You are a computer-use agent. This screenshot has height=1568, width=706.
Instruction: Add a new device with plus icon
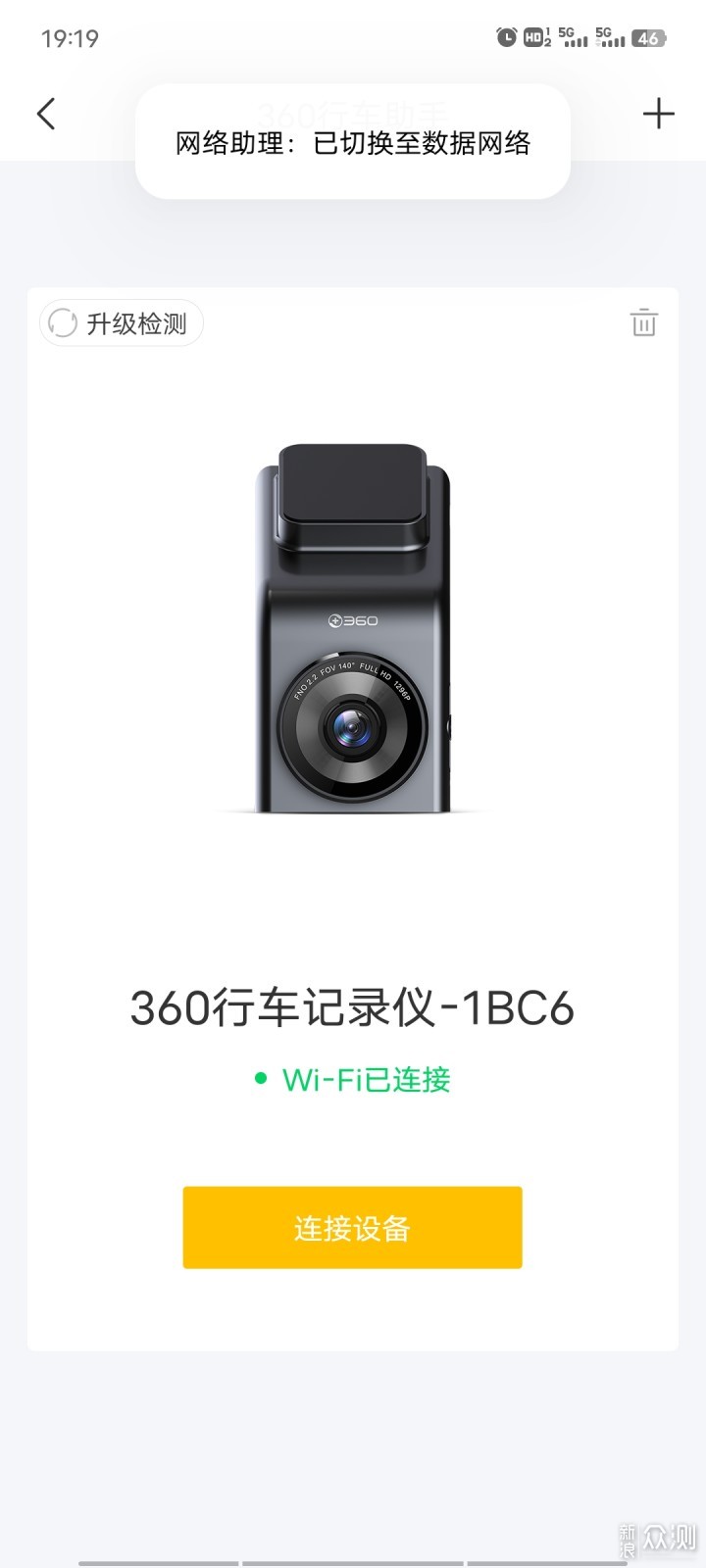click(659, 114)
